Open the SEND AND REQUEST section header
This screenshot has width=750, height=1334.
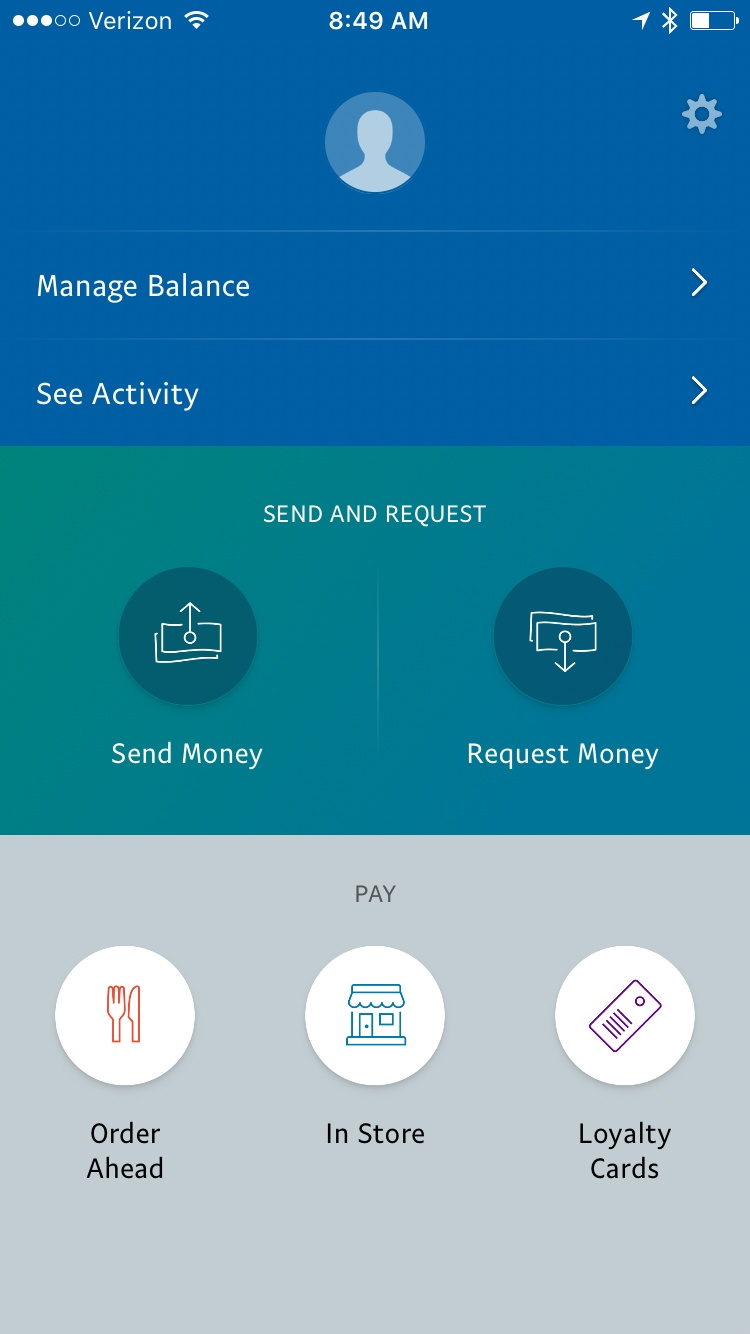coord(375,514)
